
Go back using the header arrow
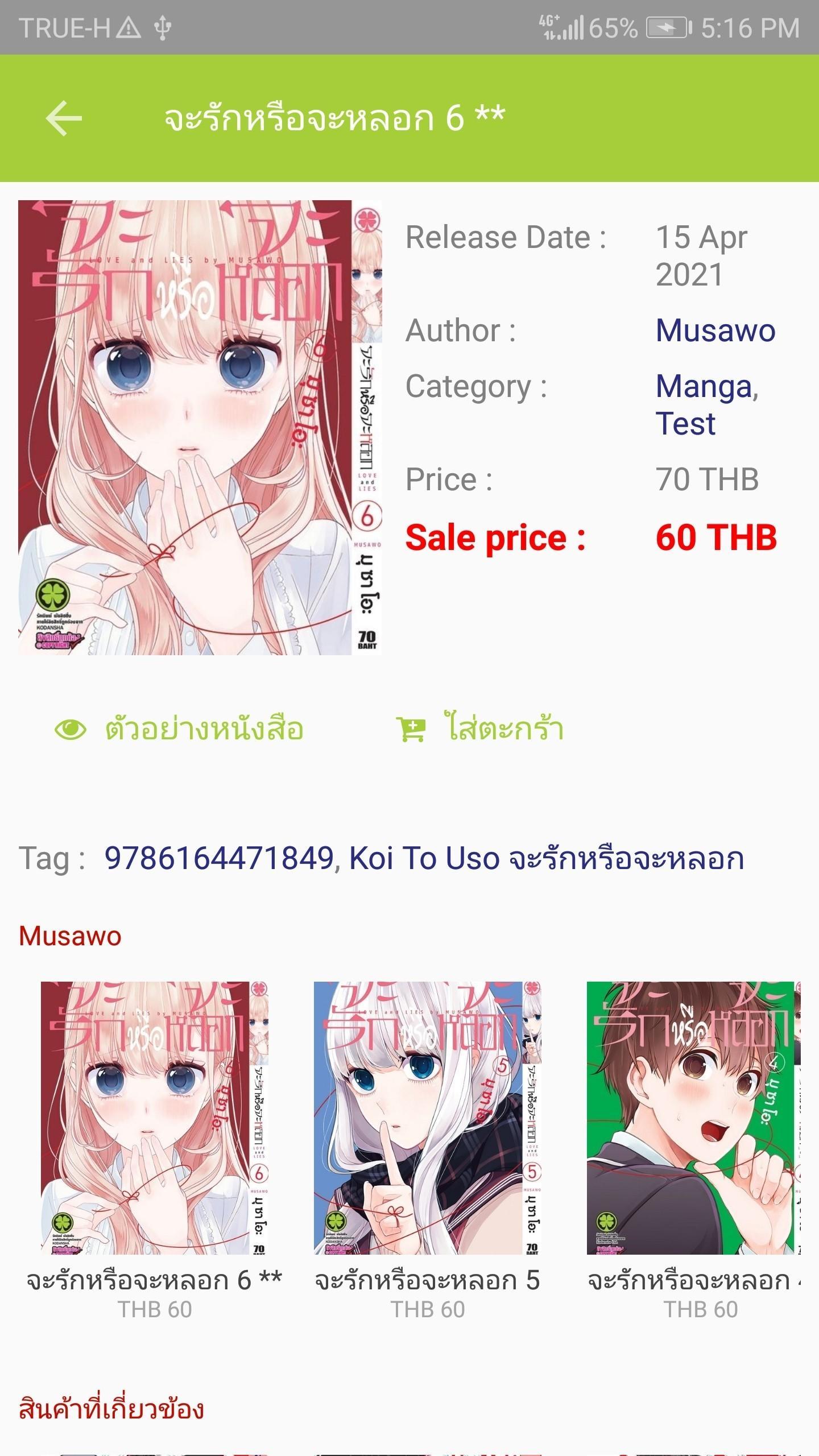pyautogui.click(x=64, y=118)
